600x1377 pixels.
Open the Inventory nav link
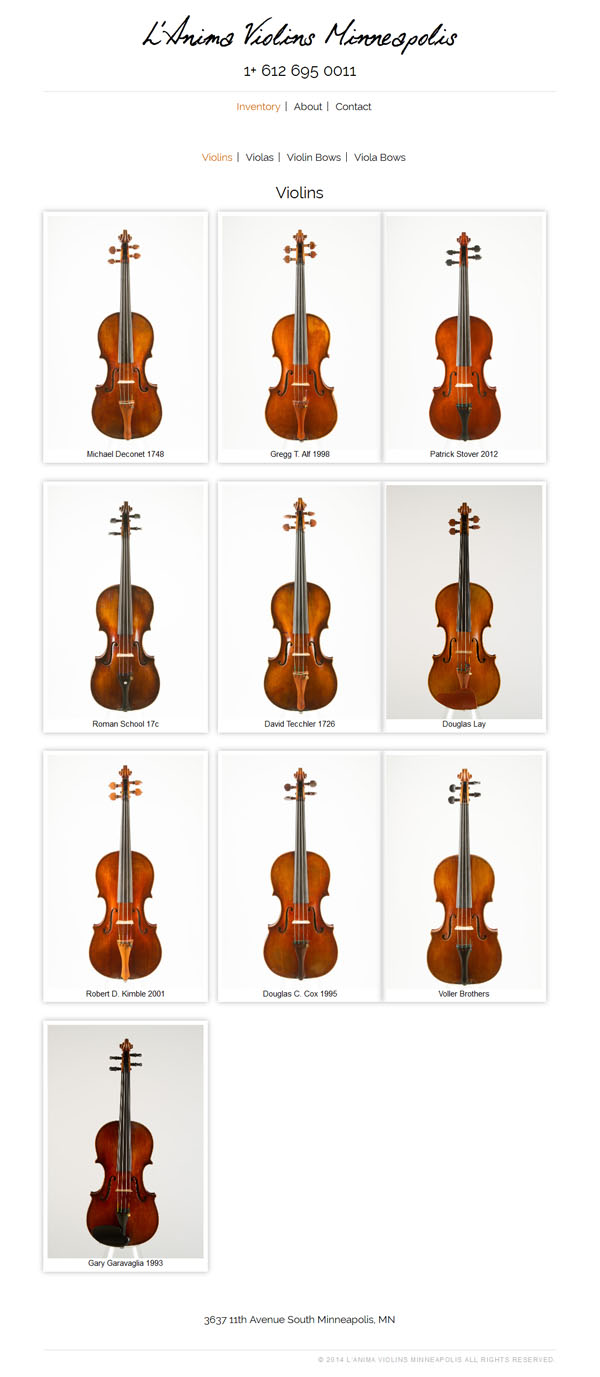coord(258,107)
